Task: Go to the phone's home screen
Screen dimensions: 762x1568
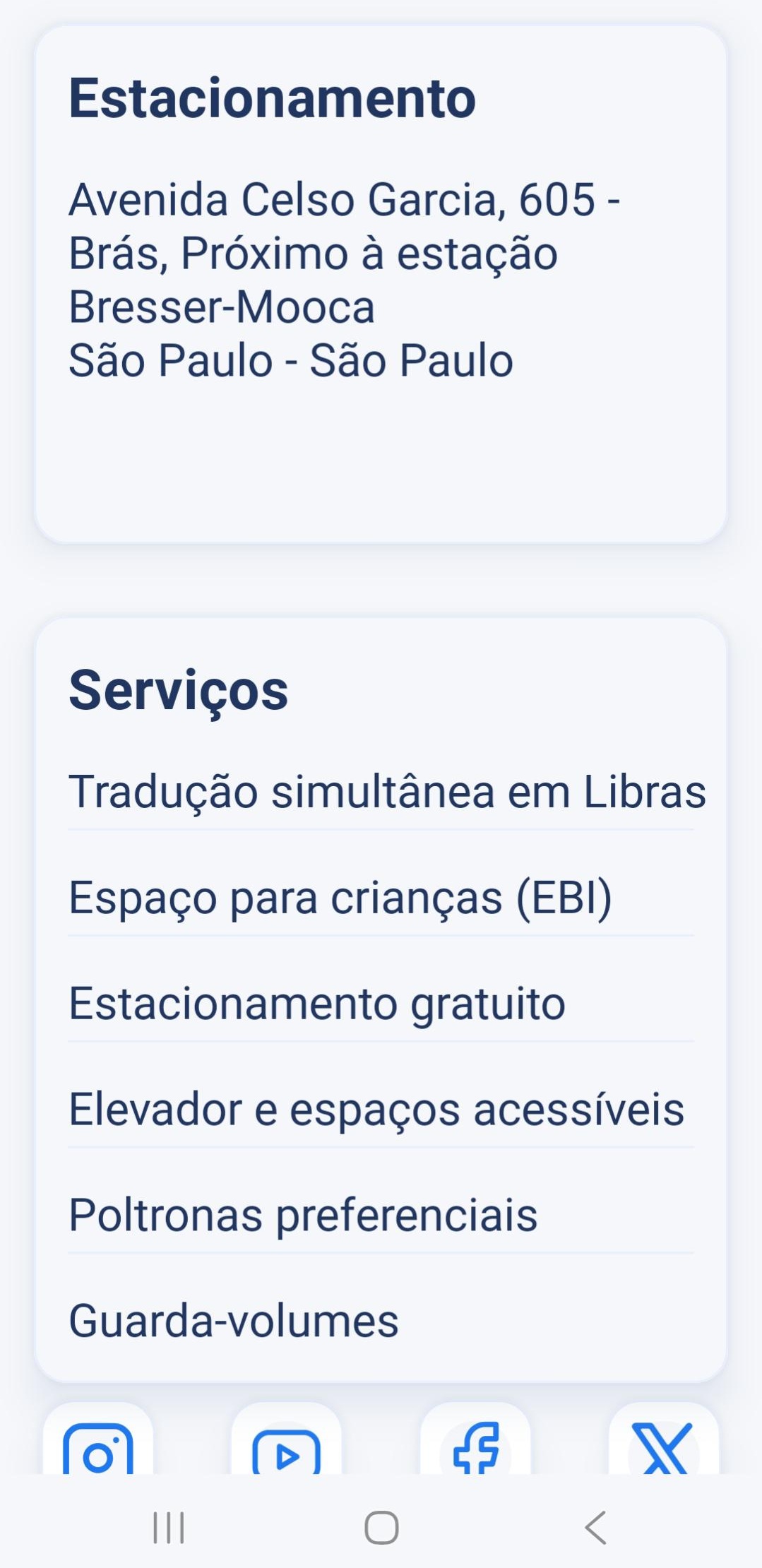Action: click(x=381, y=1528)
